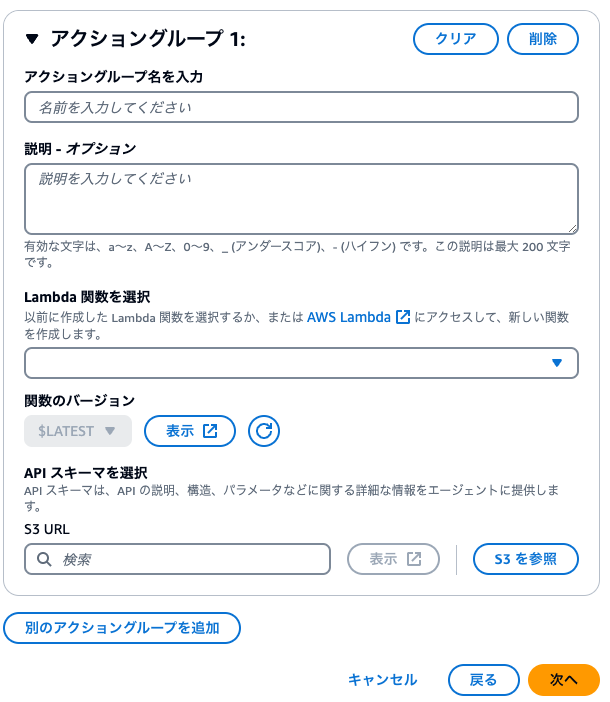610x702 pixels.
Task: Tap 表示 next to 関数のバージョン
Action: point(190,431)
